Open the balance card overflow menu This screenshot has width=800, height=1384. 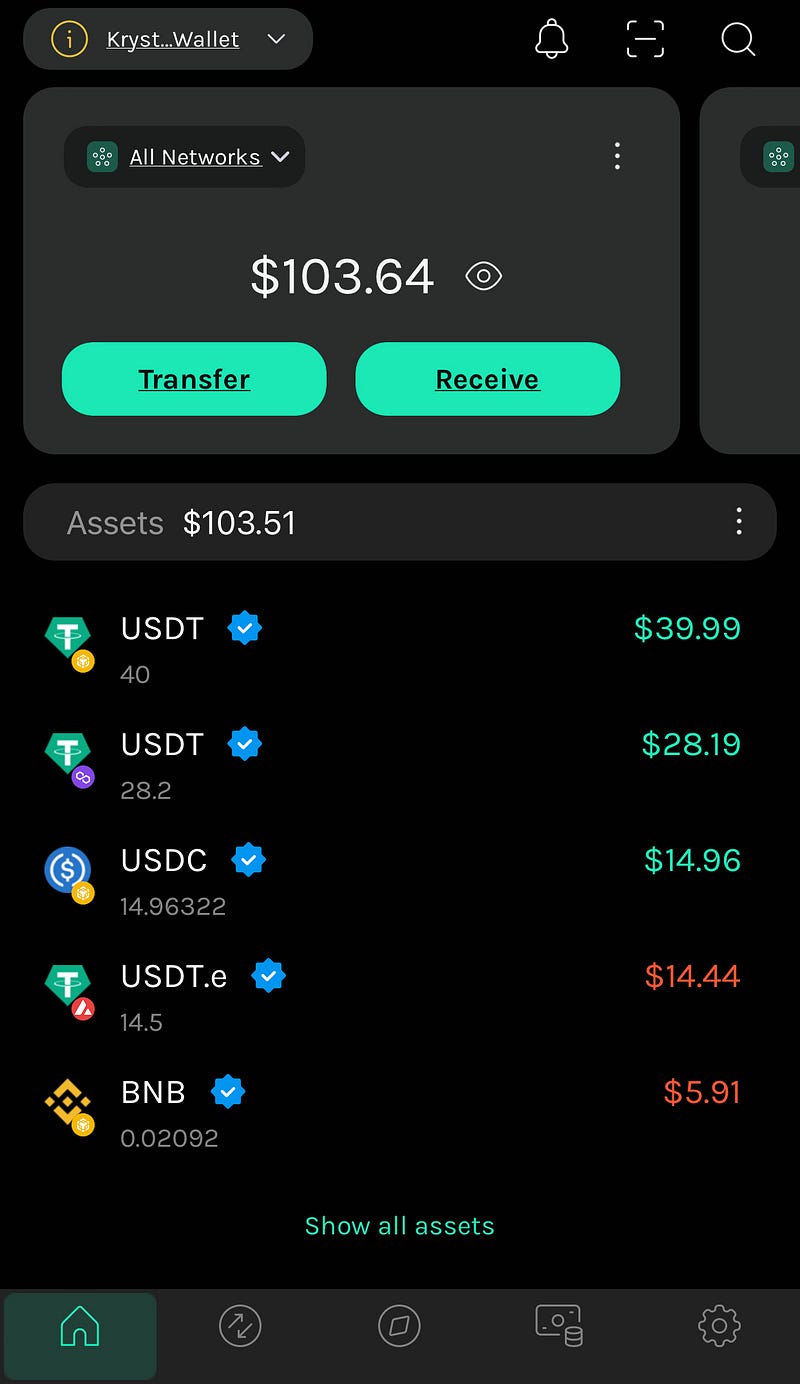(x=617, y=156)
